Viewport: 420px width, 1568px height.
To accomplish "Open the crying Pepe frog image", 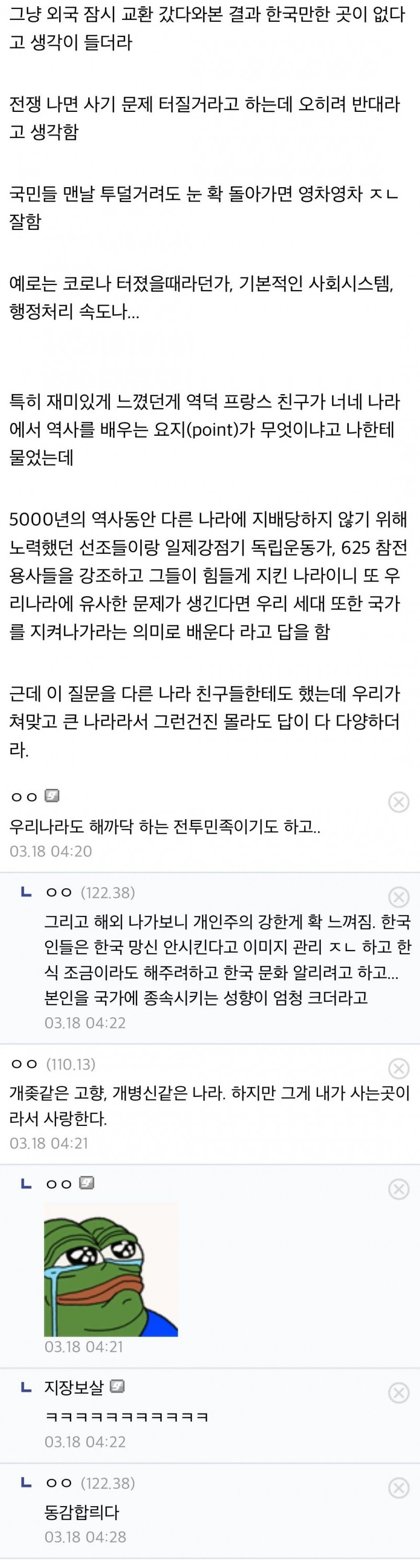I will (x=111, y=1271).
